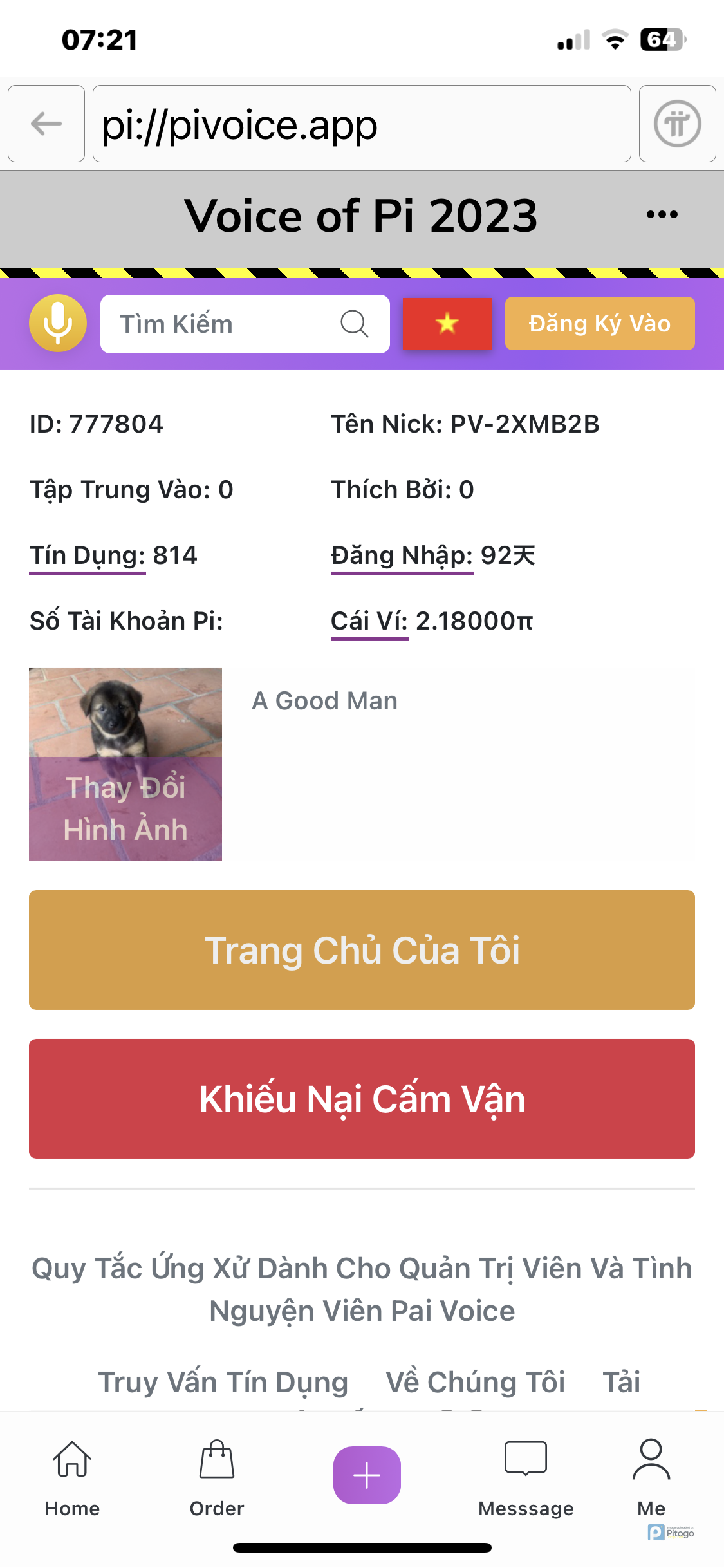
Task: Open Truy Vấn Tín Dụng link
Action: point(223,1382)
